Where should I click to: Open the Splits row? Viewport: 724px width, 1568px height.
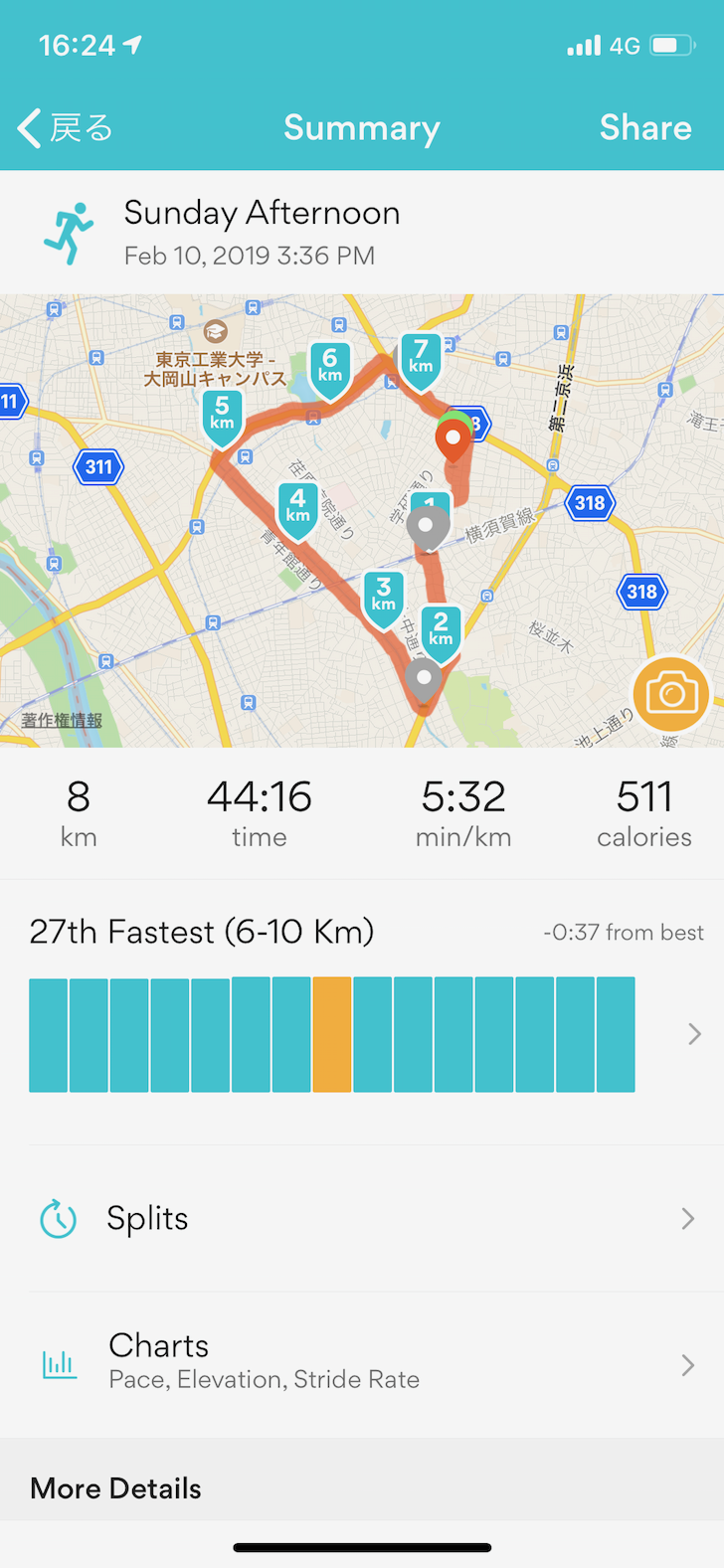pyautogui.click(x=362, y=1218)
